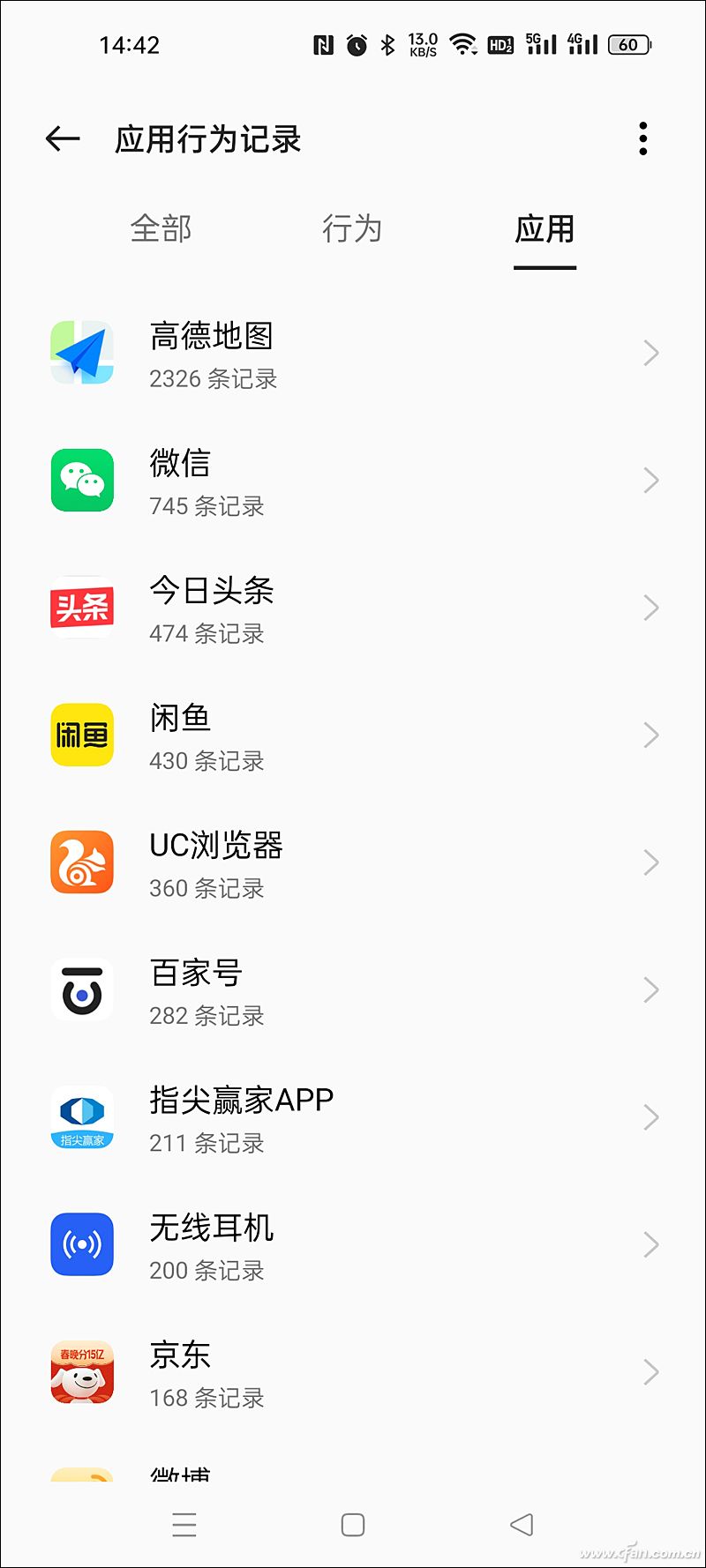Open the three-dot overflow menu
Screen dimensions: 706x1568
642,138
